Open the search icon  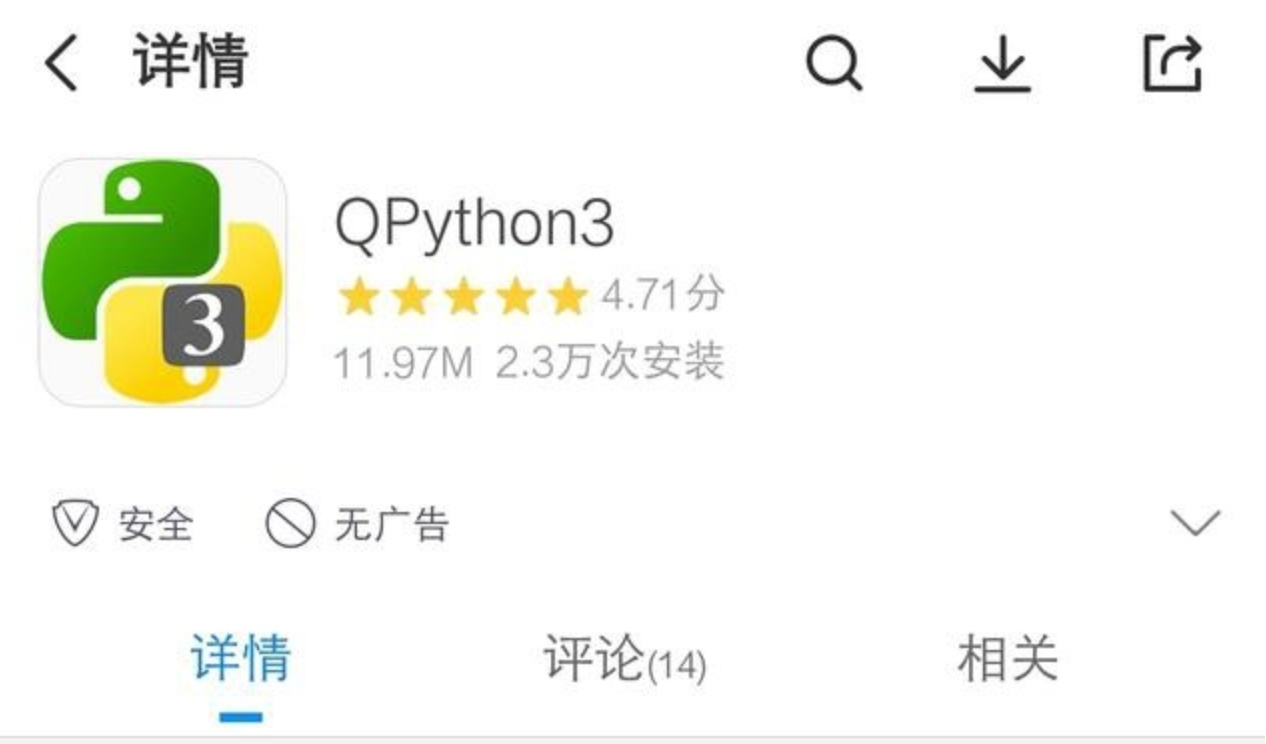834,65
